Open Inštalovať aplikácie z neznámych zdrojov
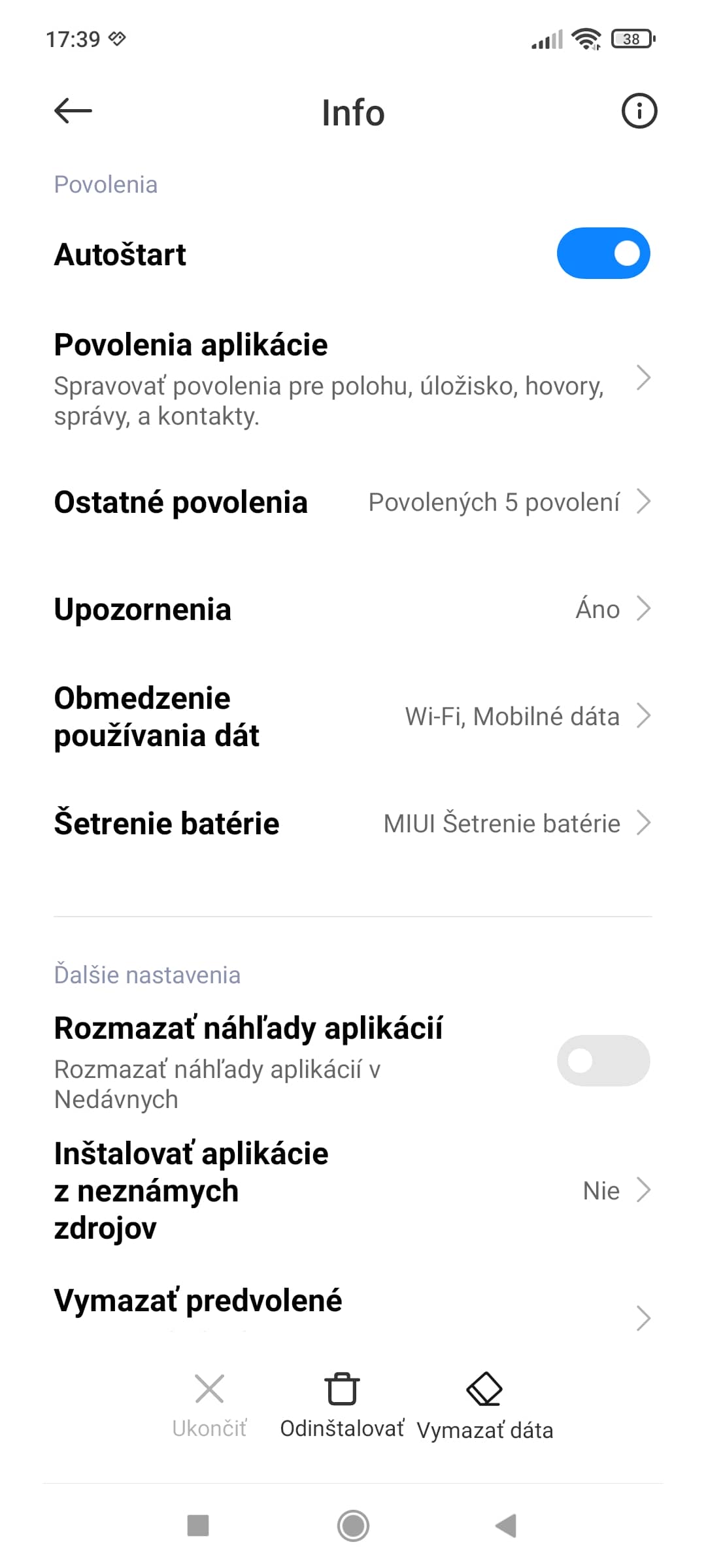706x1568 pixels. 353,1190
